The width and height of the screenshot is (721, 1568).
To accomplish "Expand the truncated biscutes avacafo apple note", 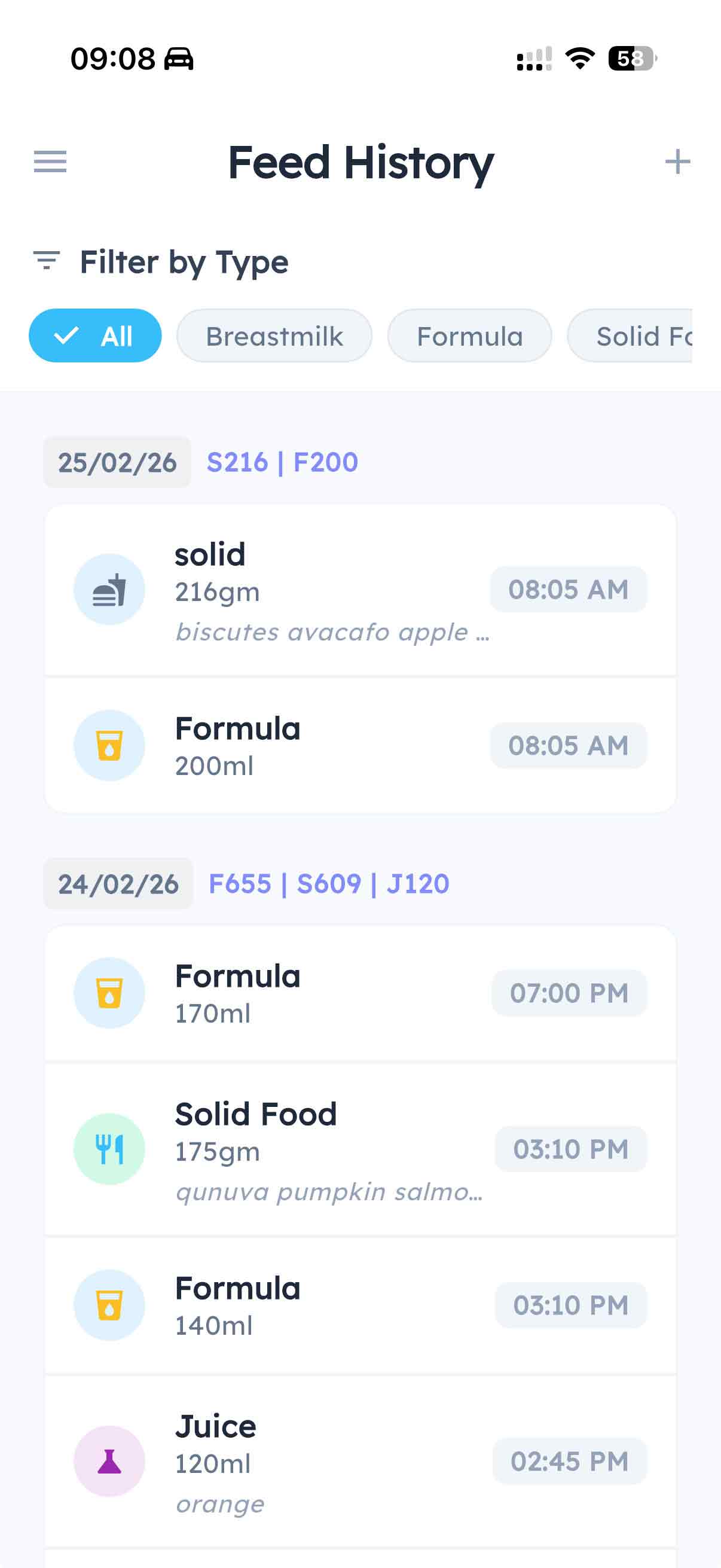I will [332, 632].
